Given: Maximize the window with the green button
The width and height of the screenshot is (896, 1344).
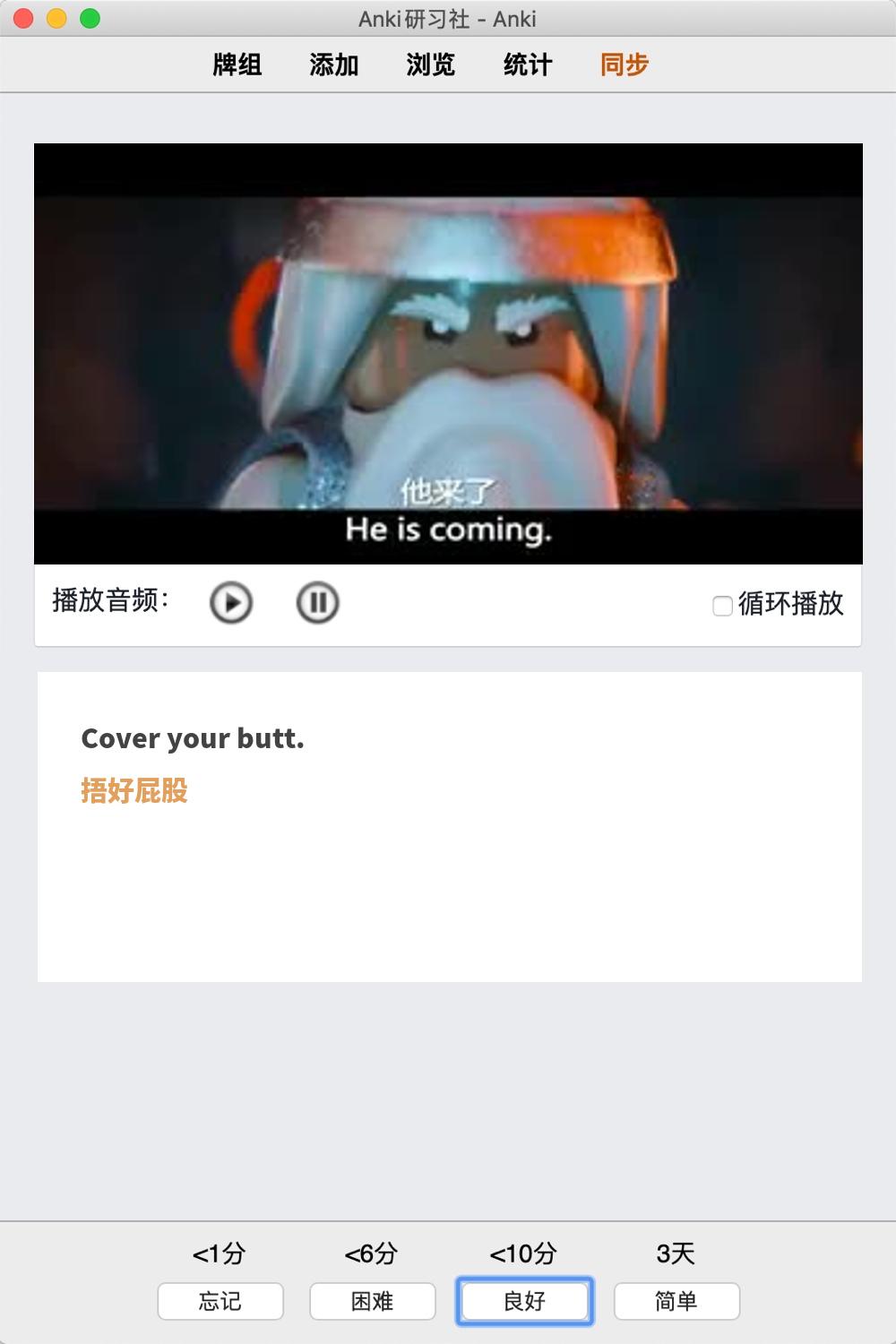Looking at the screenshot, I should tap(90, 18).
